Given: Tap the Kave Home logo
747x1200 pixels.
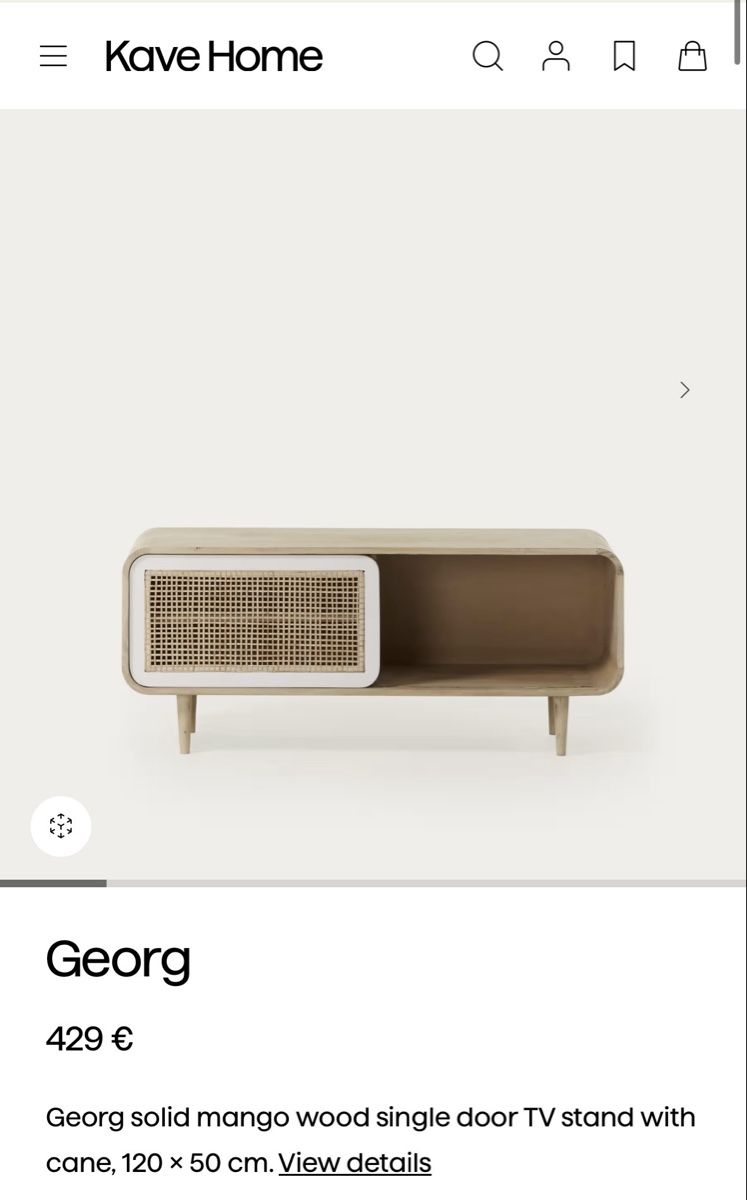Looking at the screenshot, I should point(214,57).
